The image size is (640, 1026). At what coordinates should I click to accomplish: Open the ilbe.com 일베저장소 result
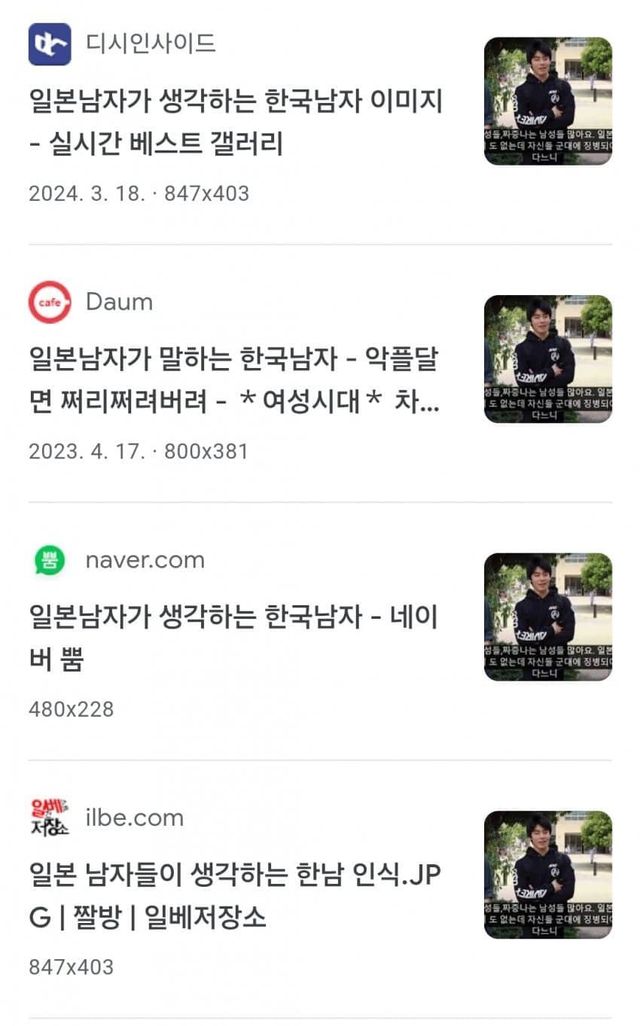pyautogui.click(x=236, y=895)
